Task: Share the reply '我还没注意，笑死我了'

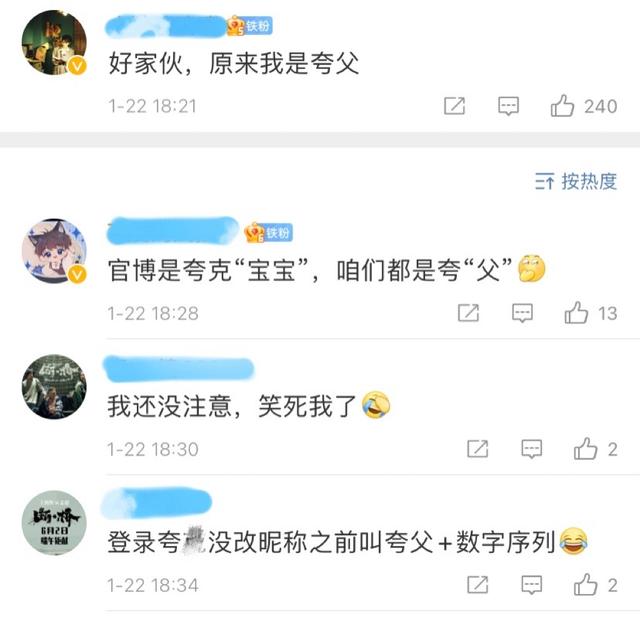Action: [x=478, y=449]
